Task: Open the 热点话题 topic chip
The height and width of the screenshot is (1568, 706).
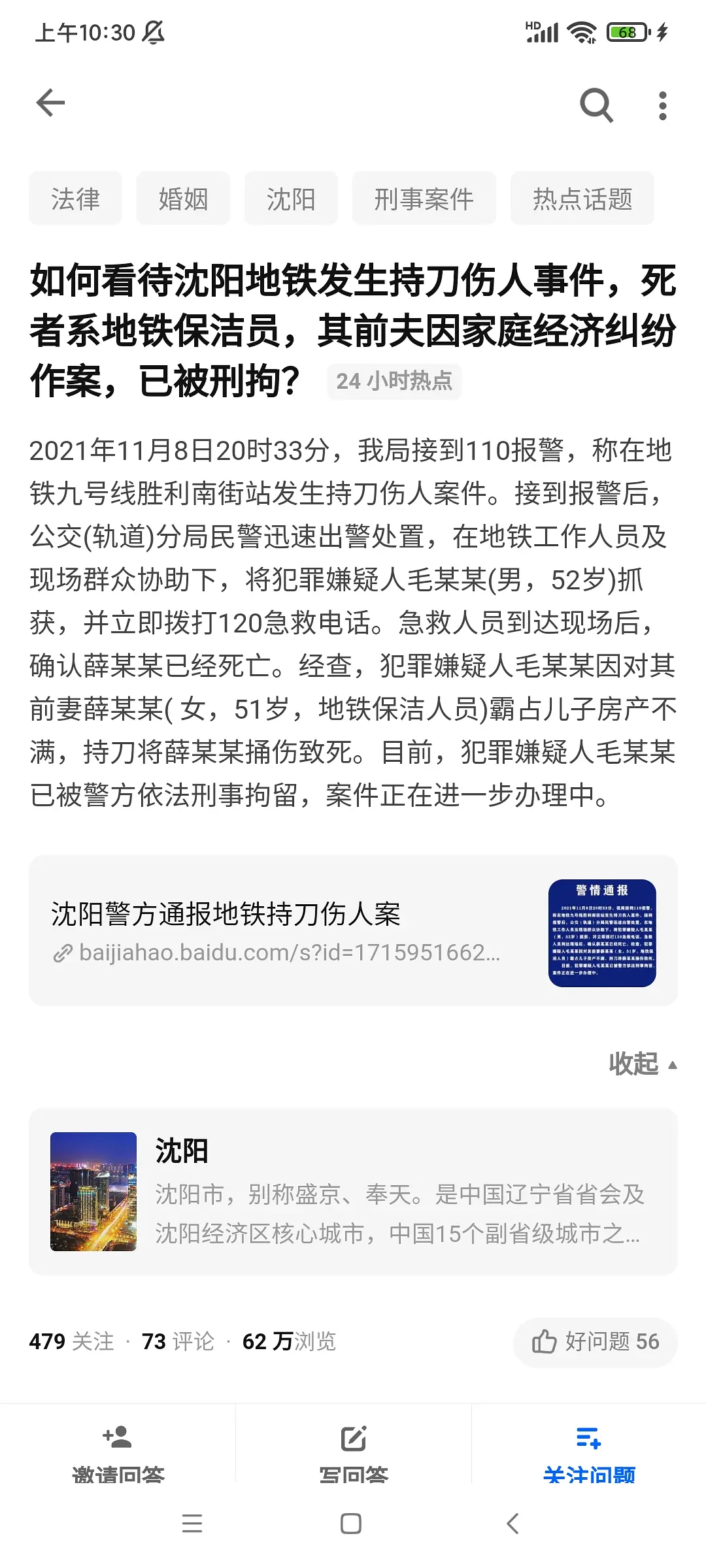Action: 582,199
